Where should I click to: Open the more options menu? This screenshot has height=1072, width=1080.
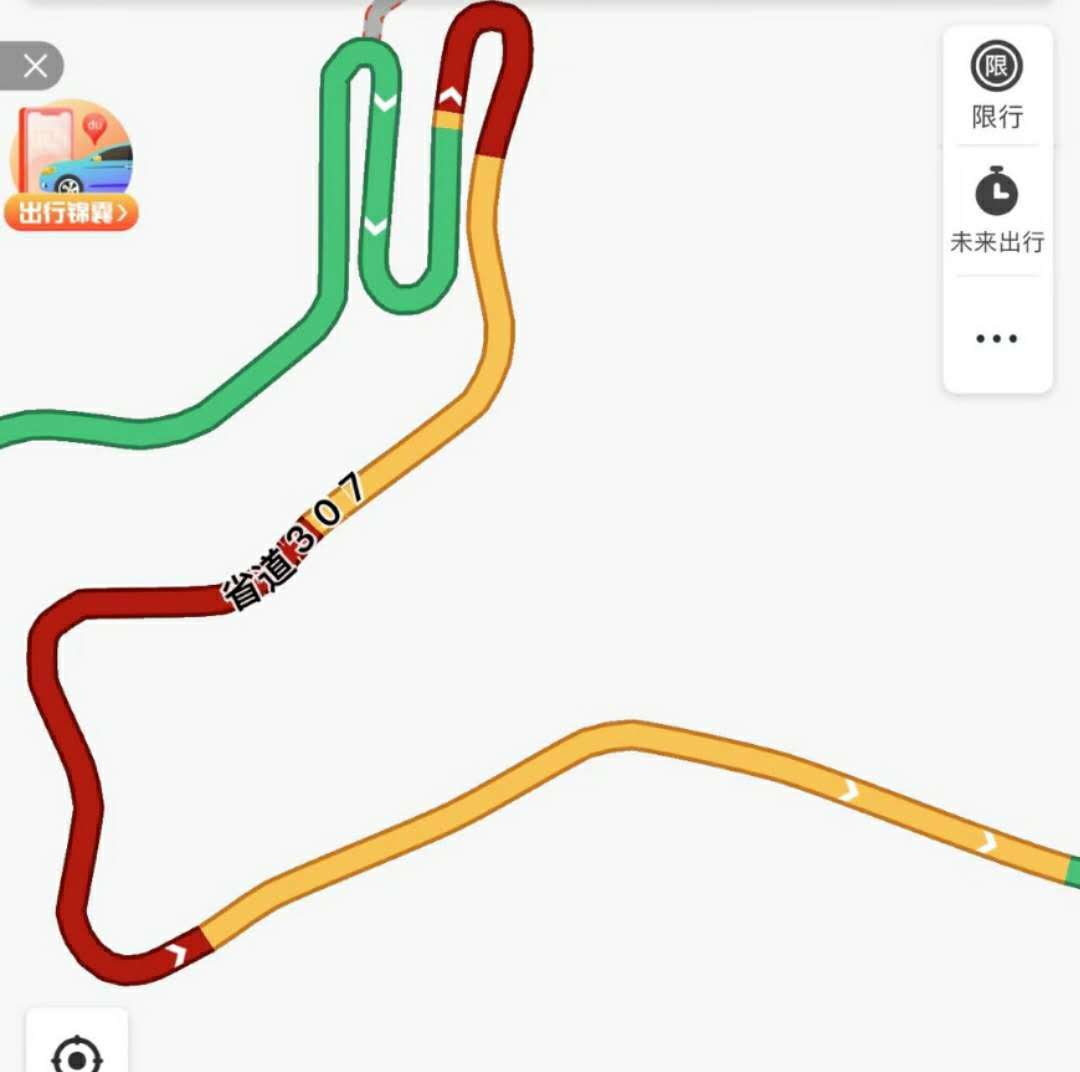(997, 338)
